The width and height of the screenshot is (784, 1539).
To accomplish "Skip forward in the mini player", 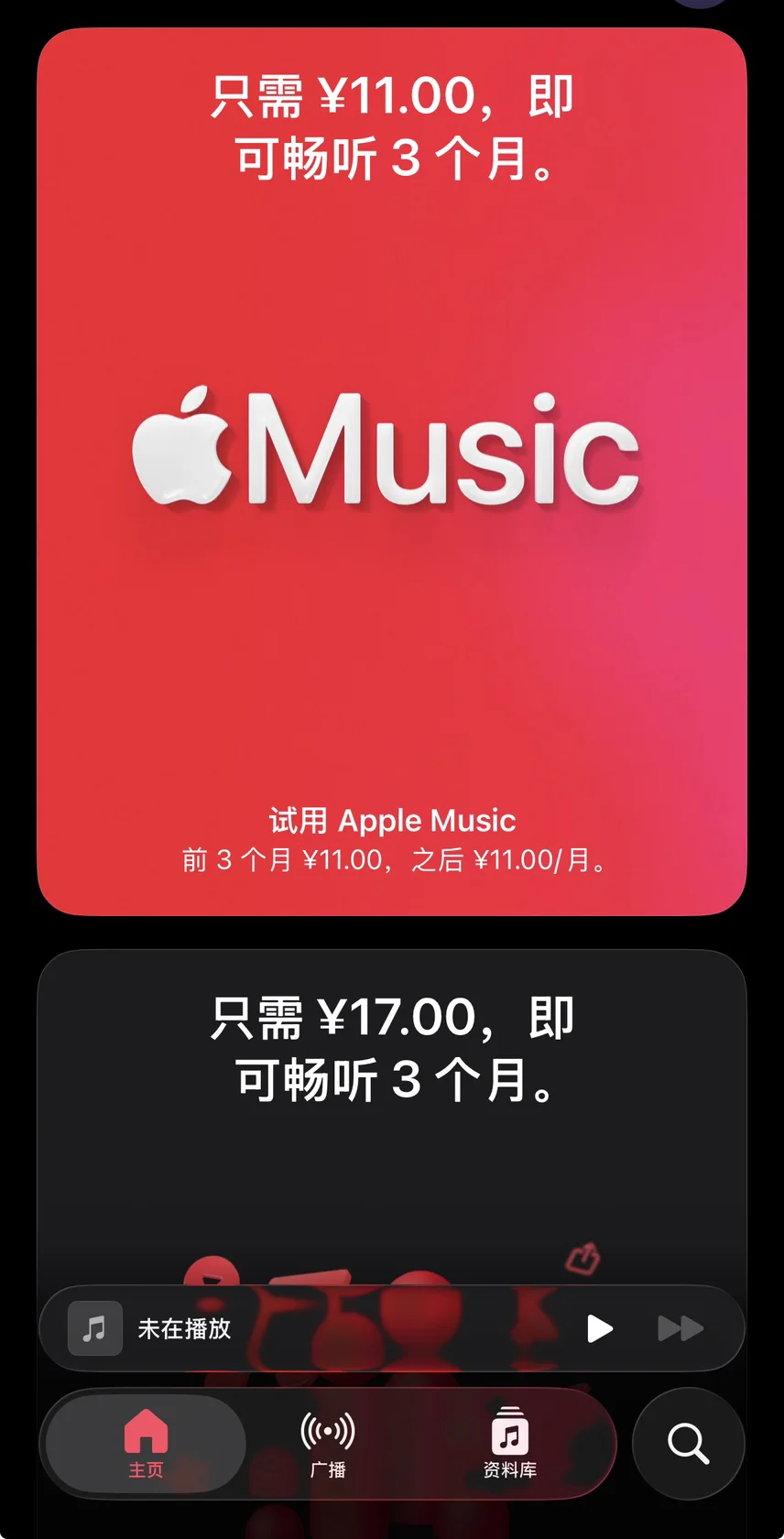I will tap(681, 1328).
